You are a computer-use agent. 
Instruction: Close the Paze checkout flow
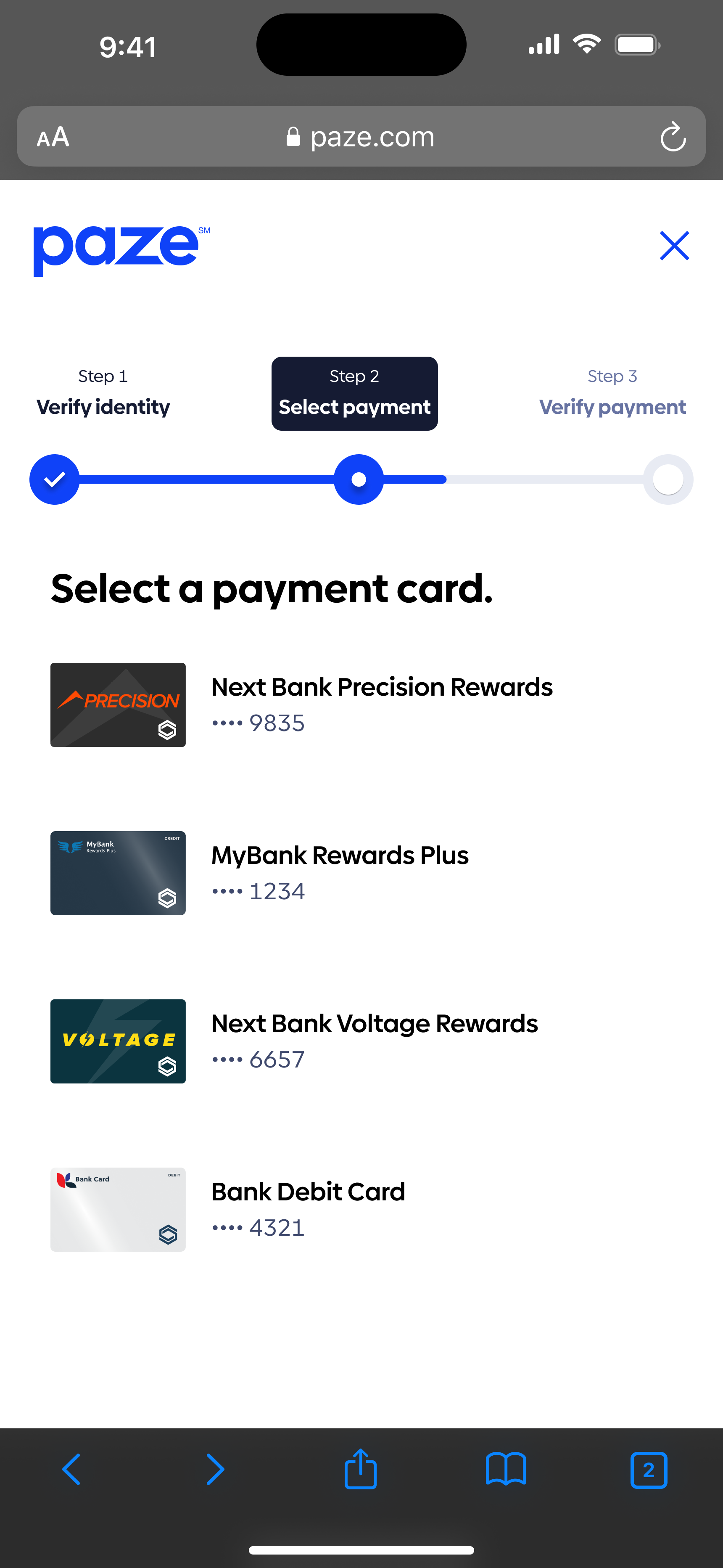(x=674, y=246)
